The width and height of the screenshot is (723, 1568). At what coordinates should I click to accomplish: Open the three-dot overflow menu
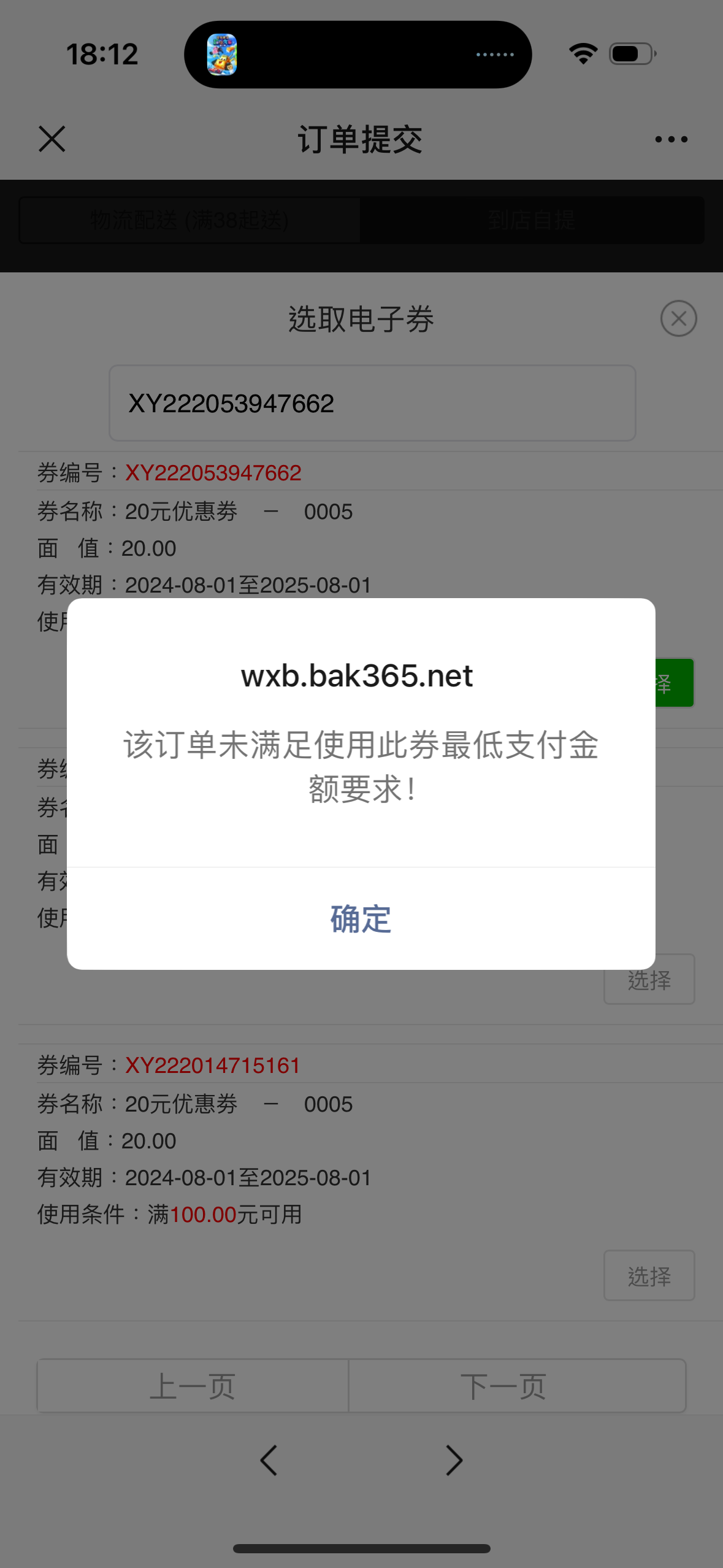coord(671,139)
